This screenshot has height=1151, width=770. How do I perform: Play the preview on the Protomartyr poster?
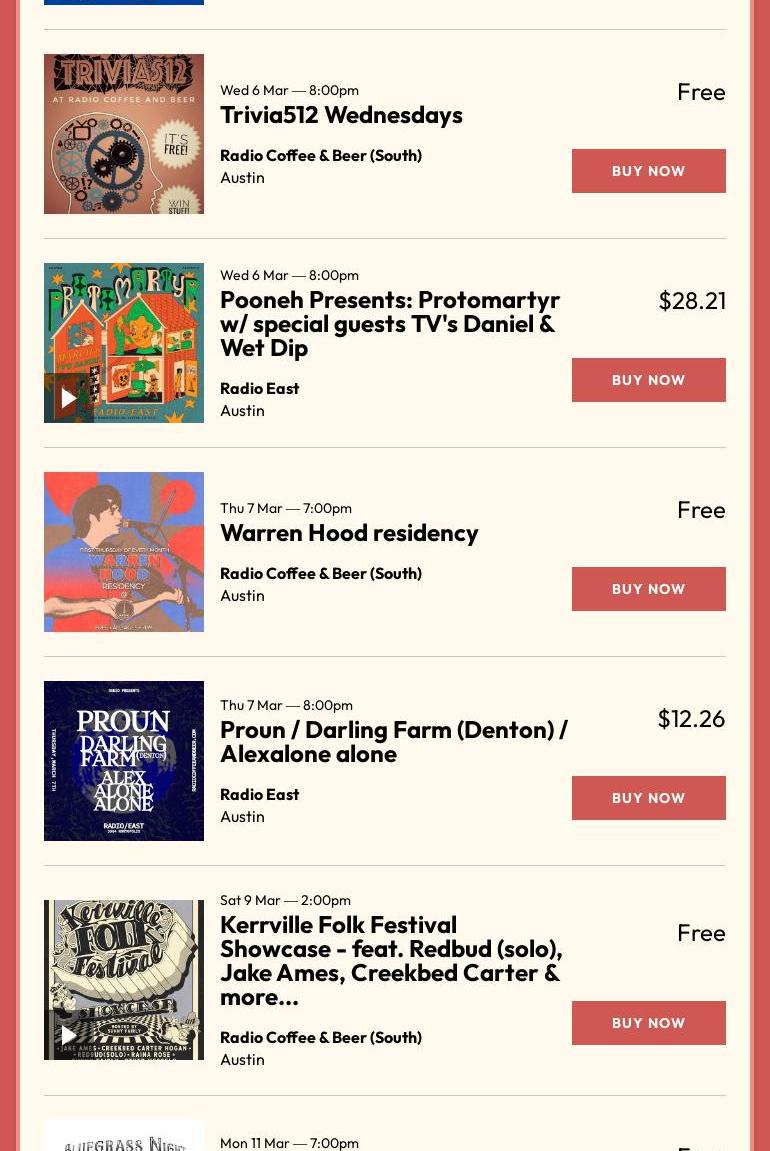pos(68,398)
